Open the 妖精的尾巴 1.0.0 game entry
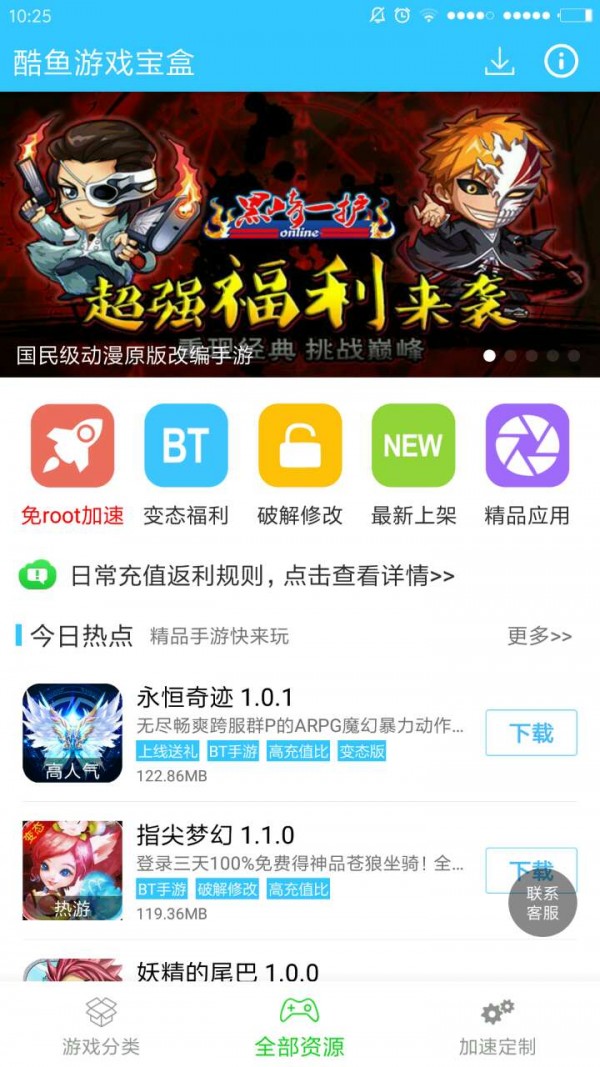The width and height of the screenshot is (600, 1067). pos(230,970)
